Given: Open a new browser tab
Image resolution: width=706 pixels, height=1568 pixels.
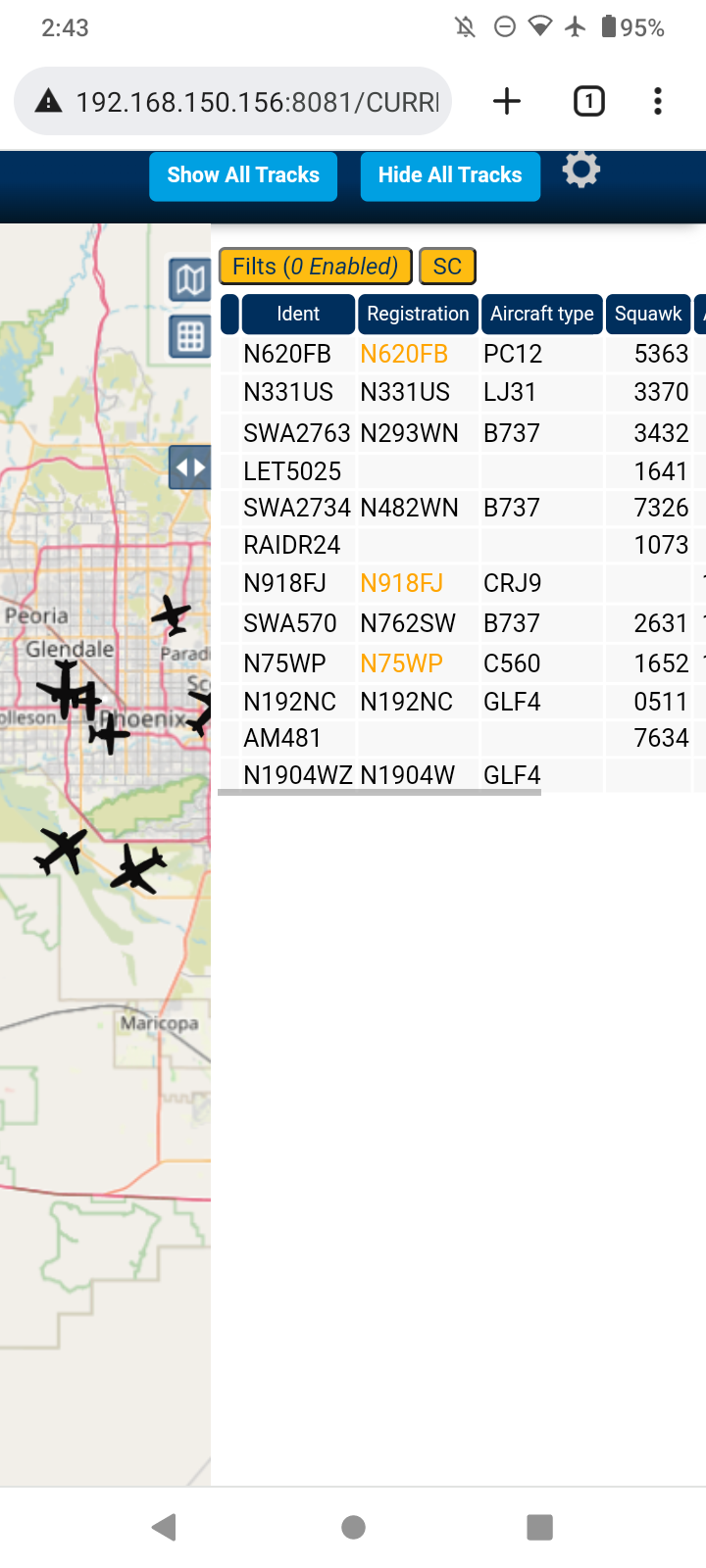Looking at the screenshot, I should (507, 101).
